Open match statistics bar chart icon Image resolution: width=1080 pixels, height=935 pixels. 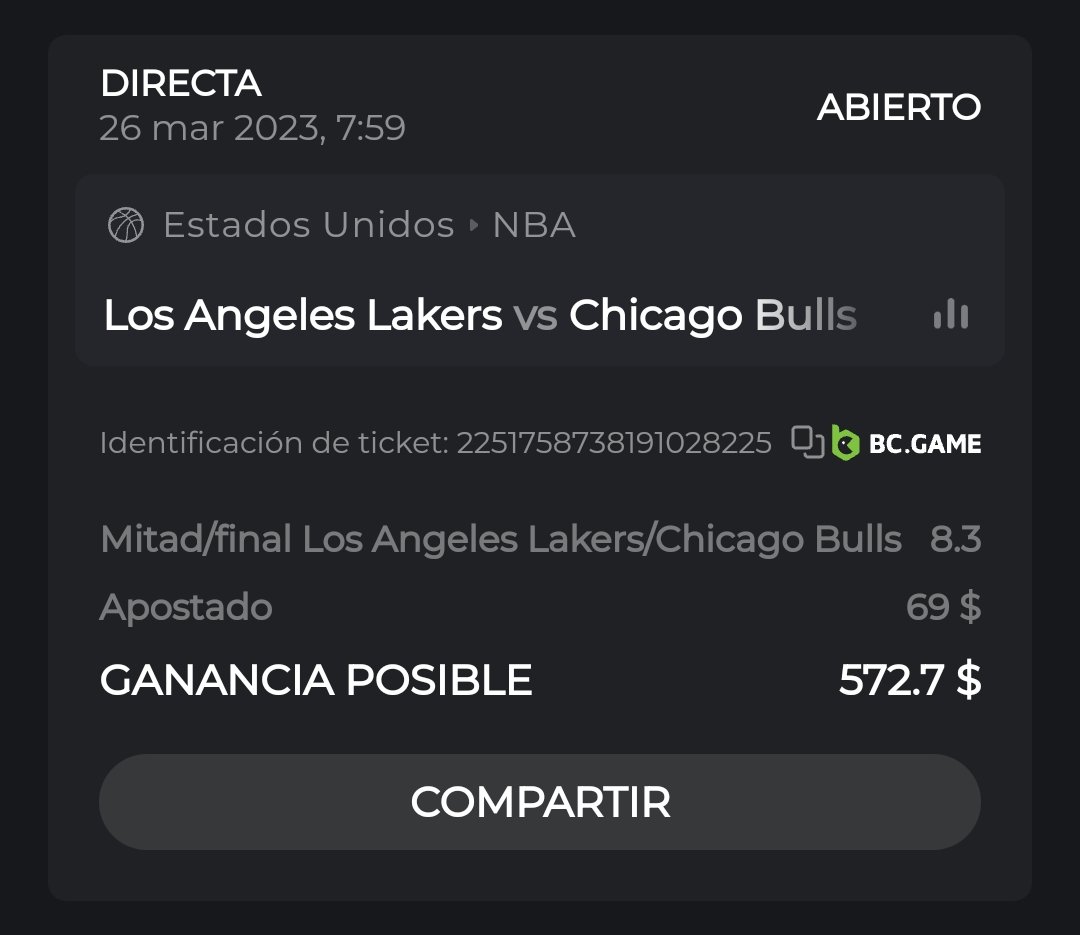[x=950, y=315]
